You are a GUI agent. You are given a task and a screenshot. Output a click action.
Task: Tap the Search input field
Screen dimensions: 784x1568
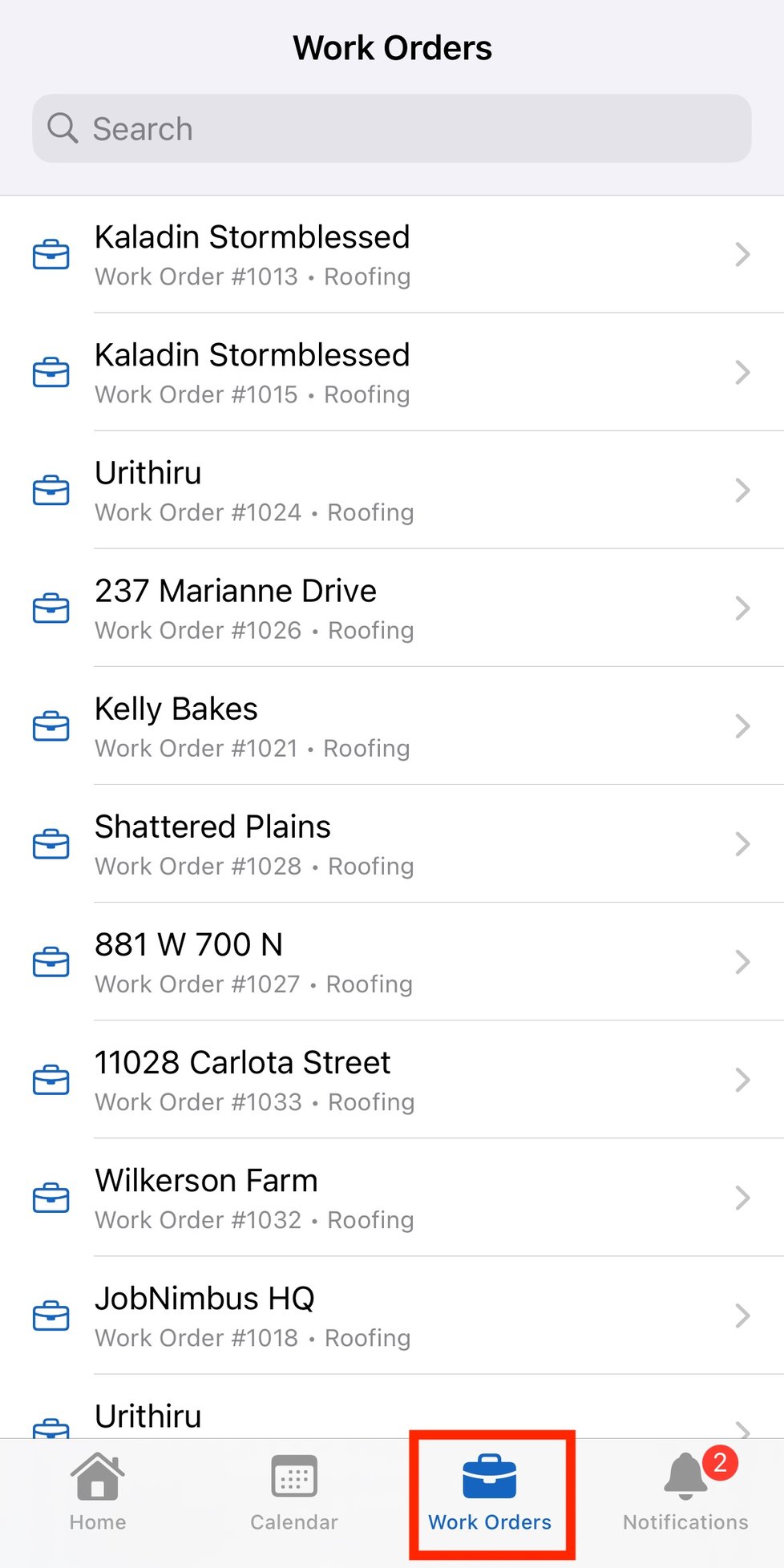pyautogui.click(x=391, y=127)
